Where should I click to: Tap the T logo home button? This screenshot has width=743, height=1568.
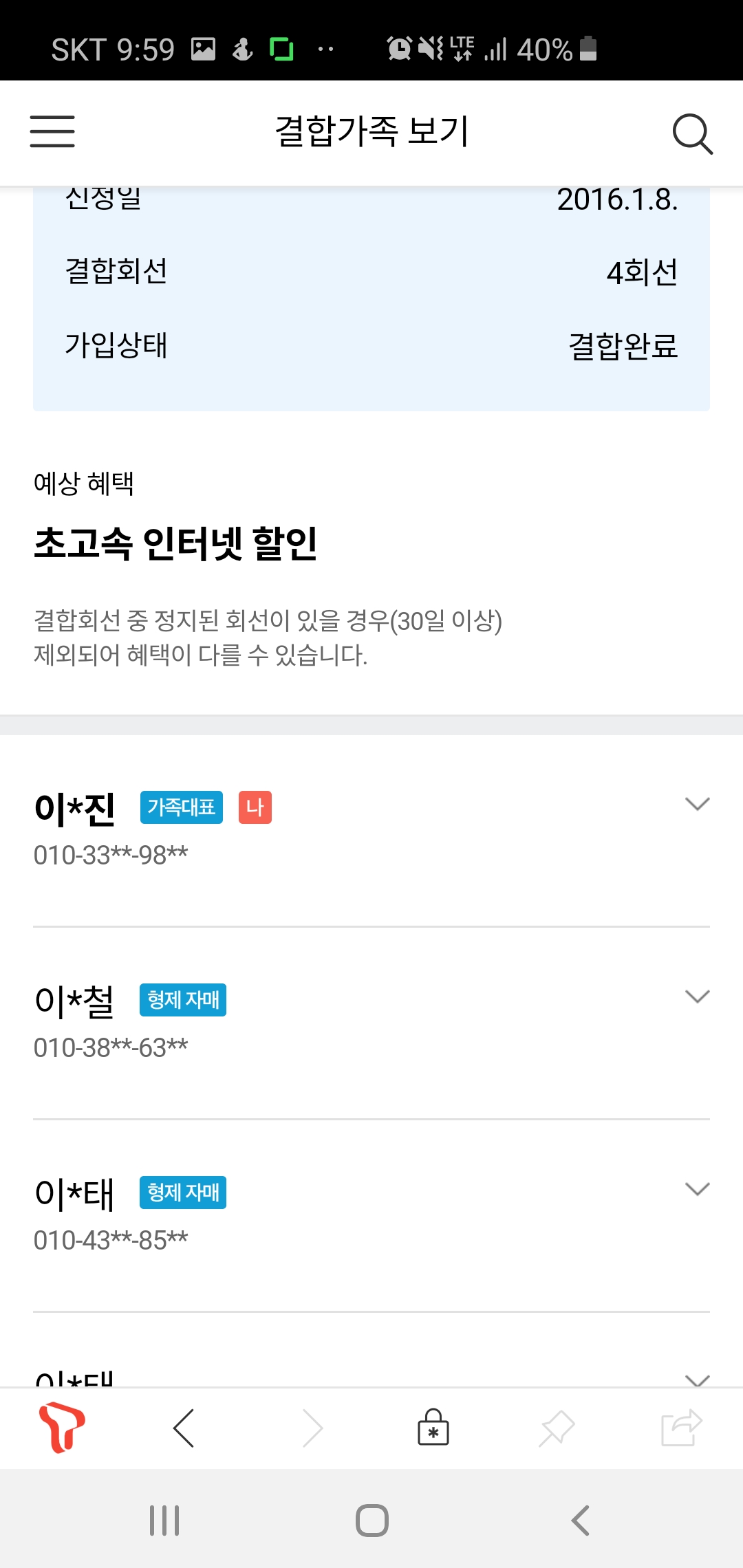point(62,1428)
